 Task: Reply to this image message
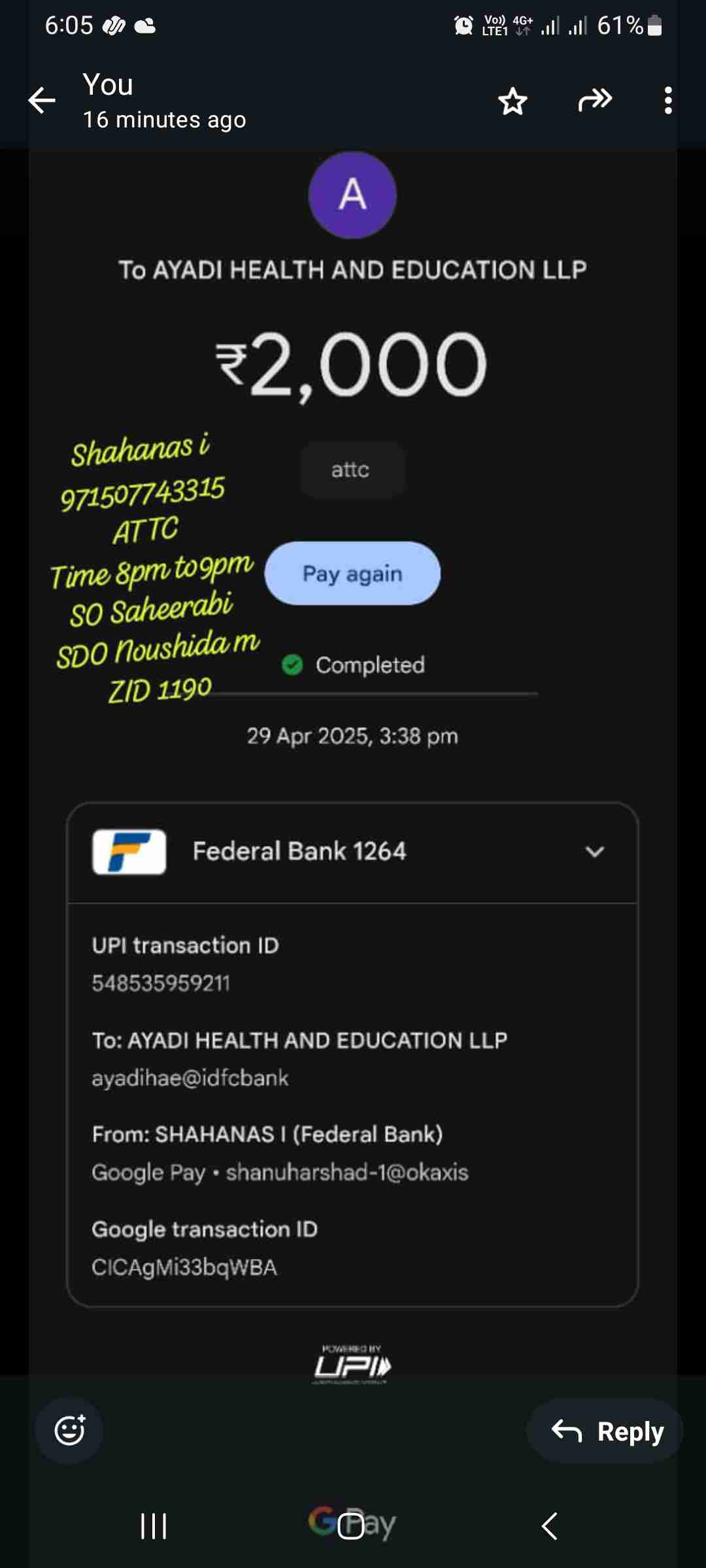(x=606, y=1431)
